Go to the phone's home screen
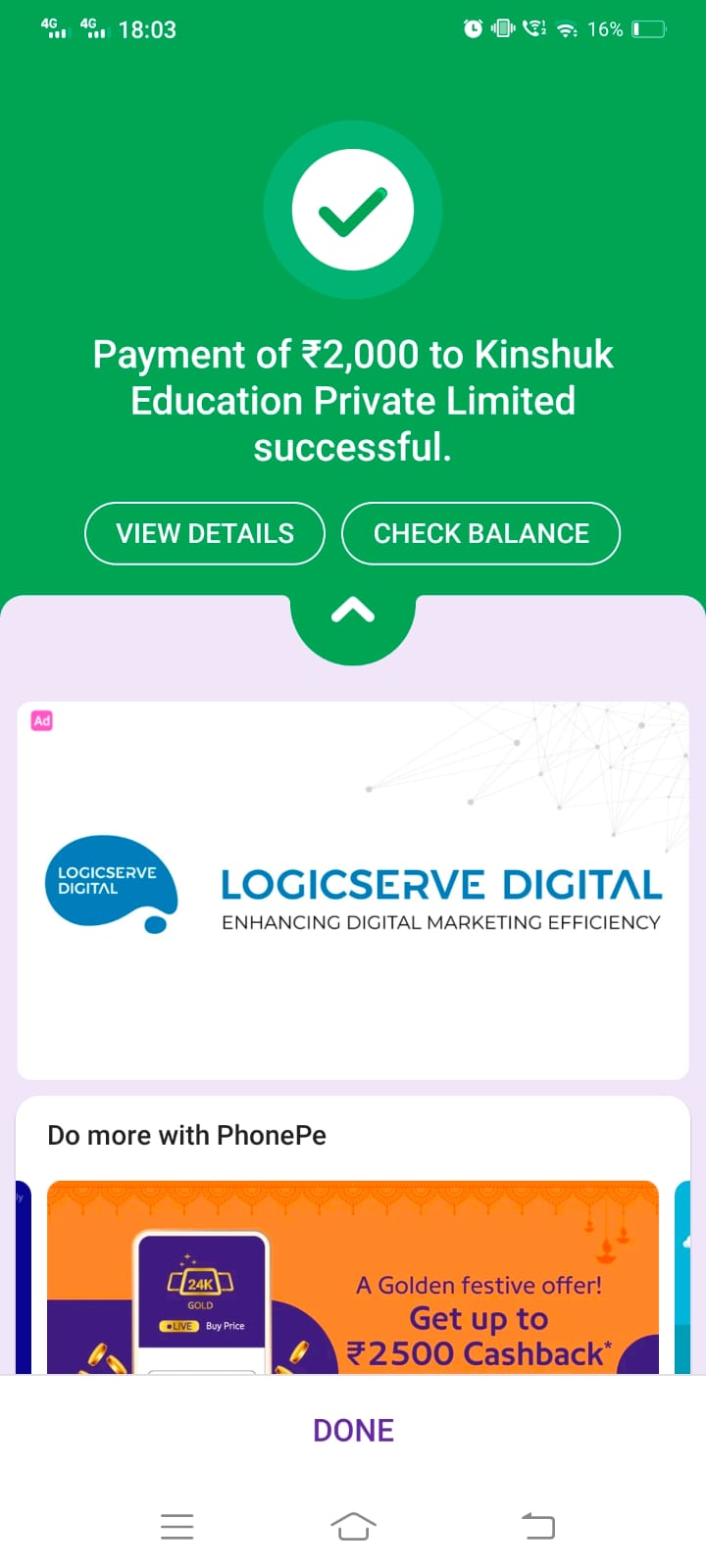The width and height of the screenshot is (706, 1568). click(x=353, y=1526)
